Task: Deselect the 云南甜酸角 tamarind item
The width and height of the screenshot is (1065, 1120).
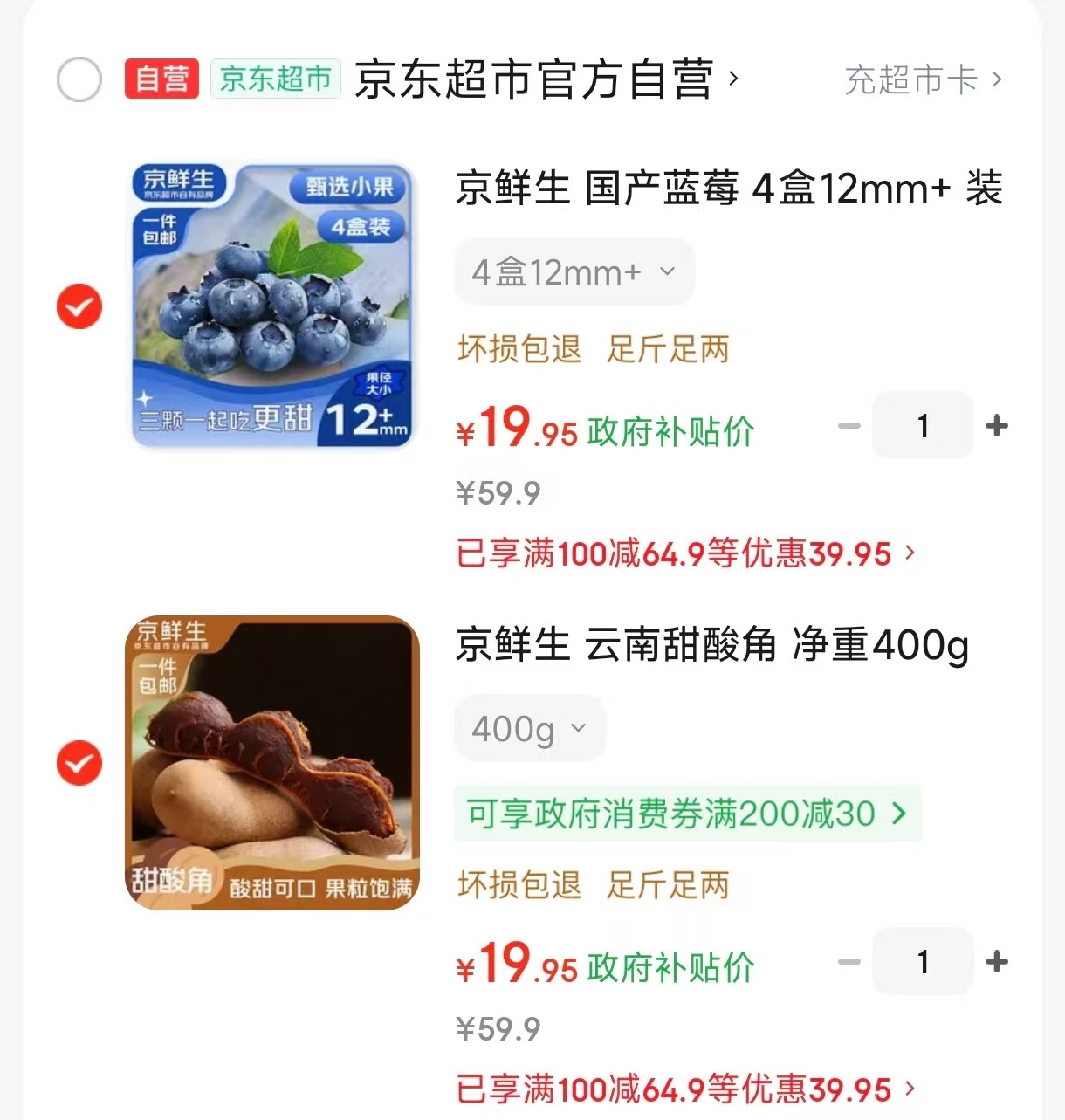Action: (79, 763)
